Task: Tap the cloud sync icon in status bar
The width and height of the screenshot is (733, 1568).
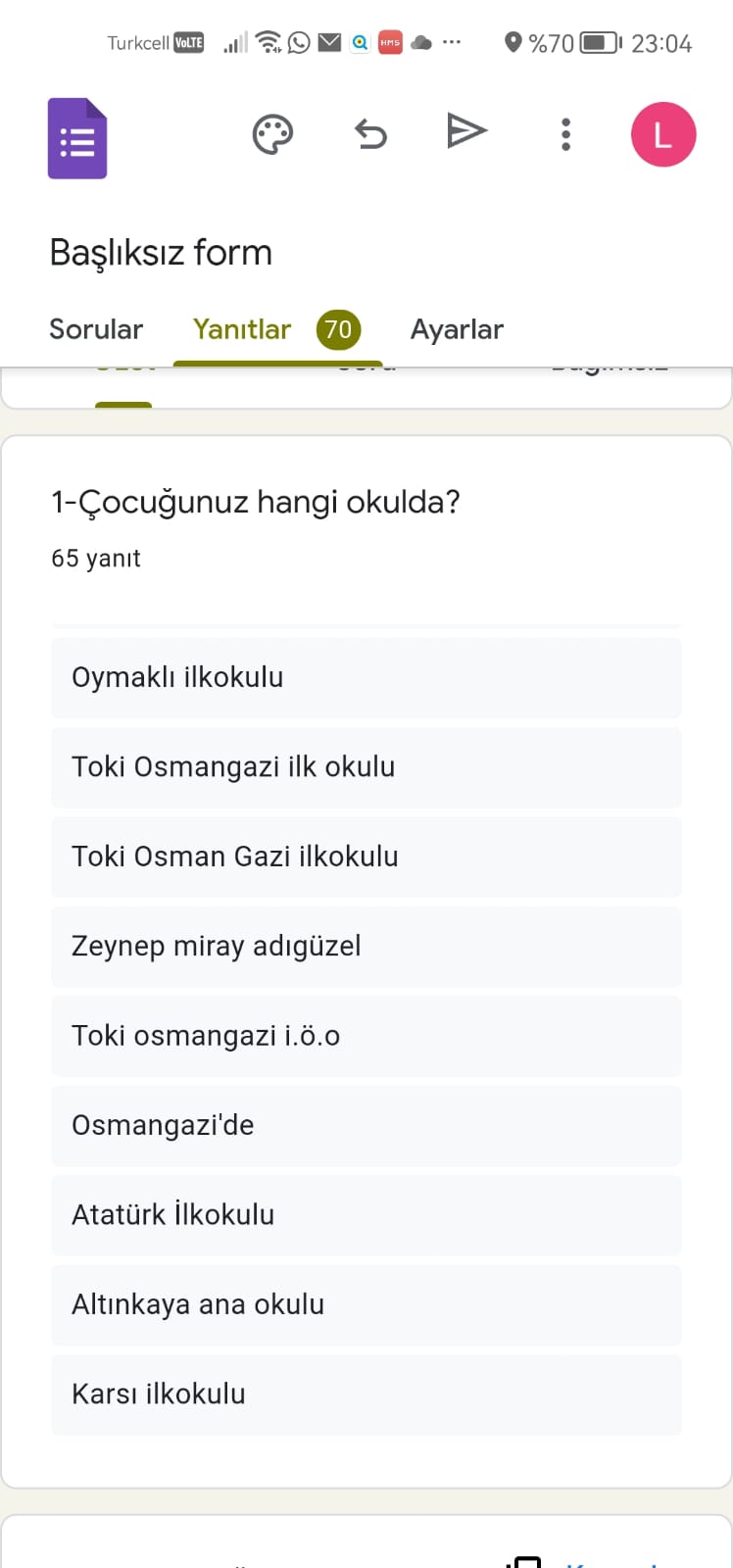Action: pos(421,42)
